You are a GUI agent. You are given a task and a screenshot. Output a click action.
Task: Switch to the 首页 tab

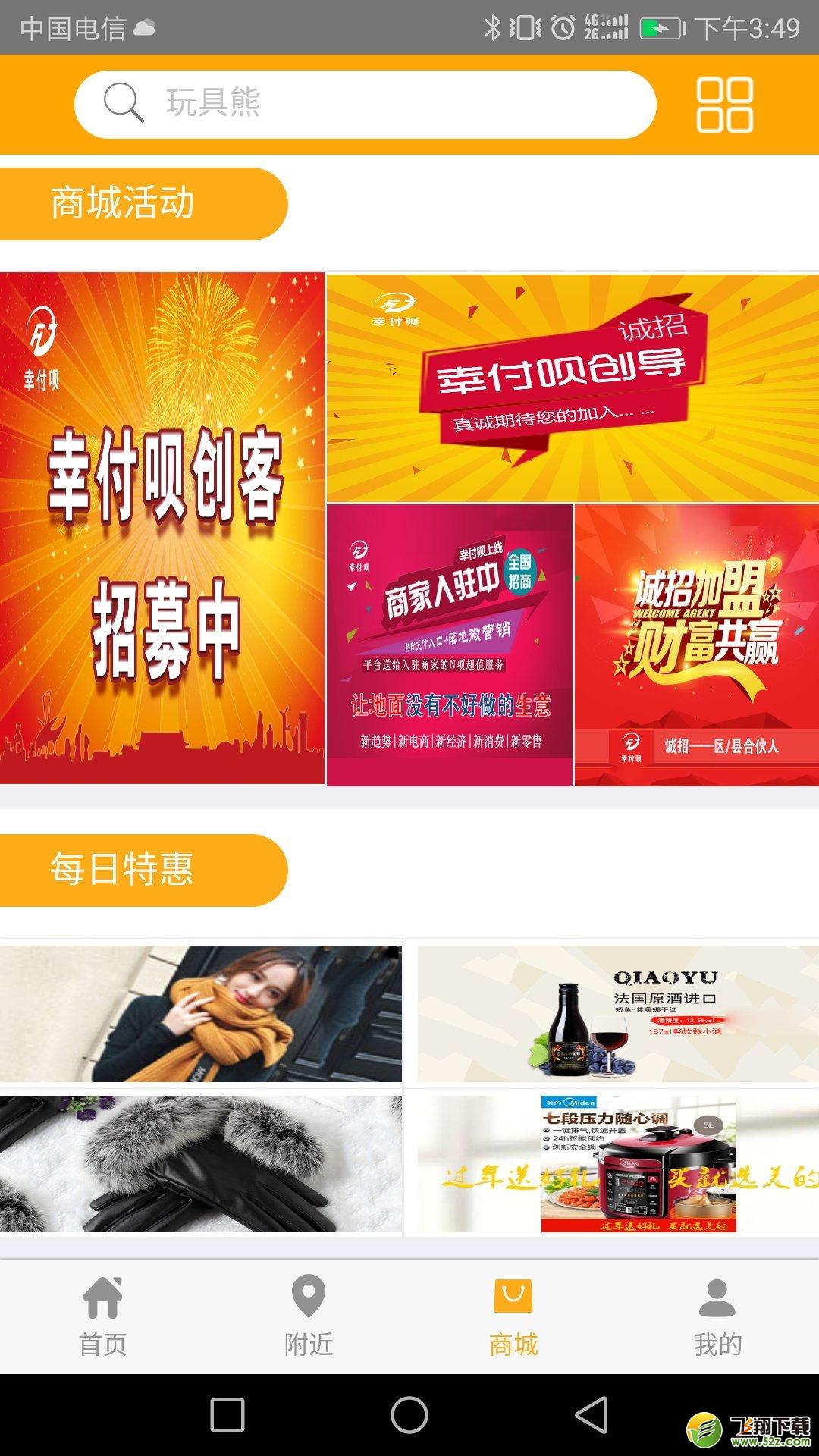(x=103, y=1317)
